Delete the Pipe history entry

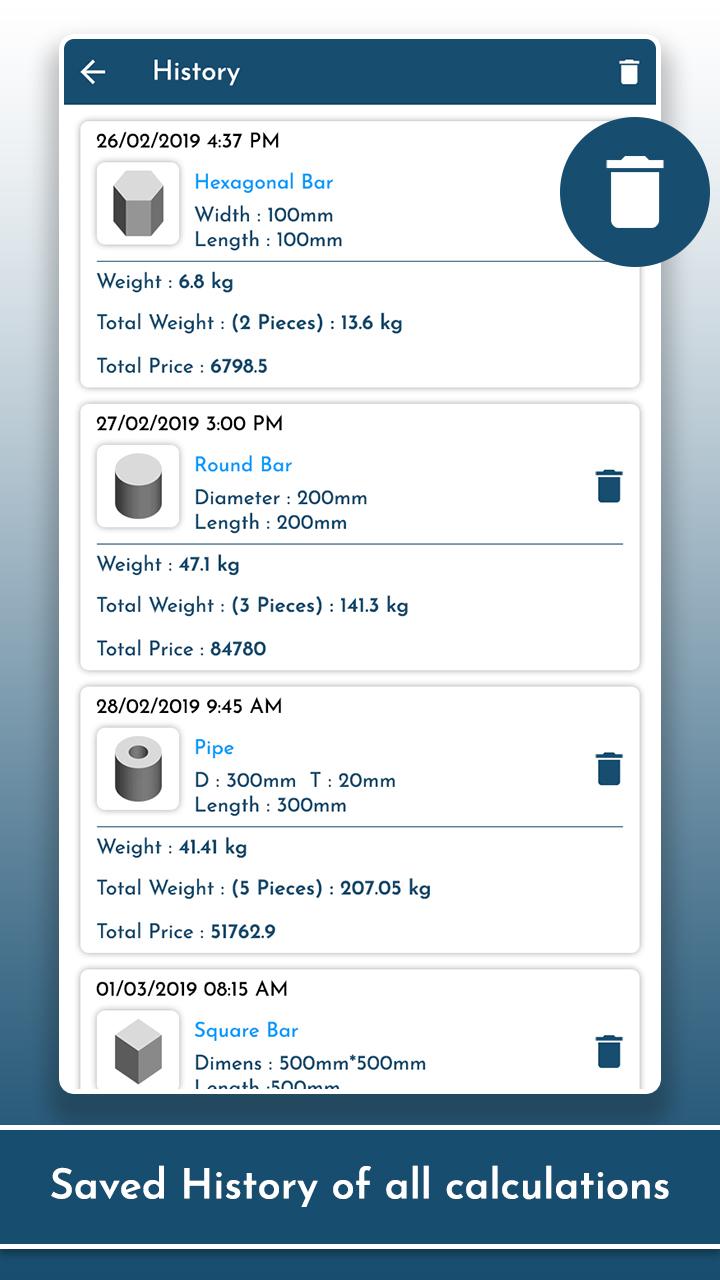point(608,769)
